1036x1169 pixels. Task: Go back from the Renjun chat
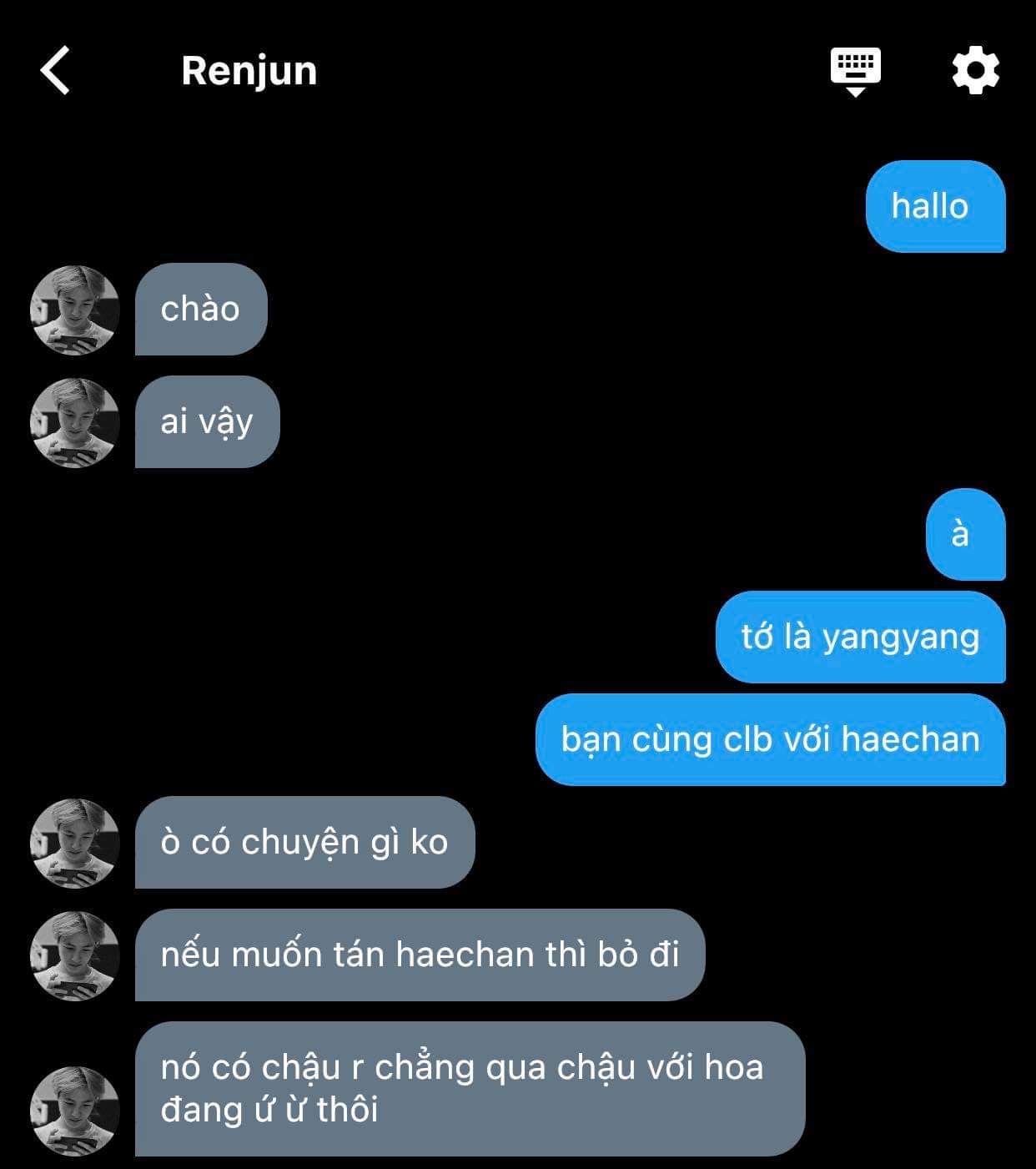tap(55, 71)
